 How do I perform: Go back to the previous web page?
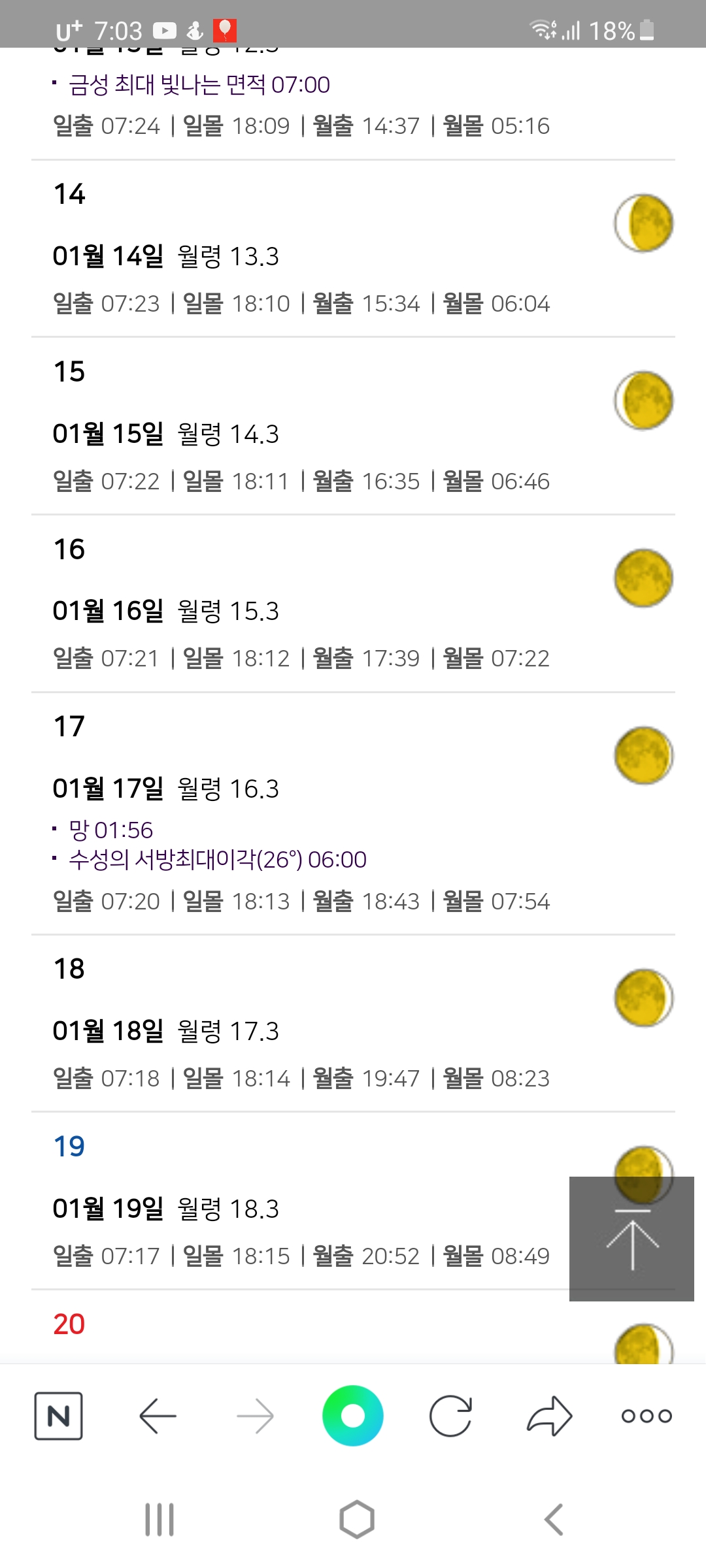[158, 1416]
